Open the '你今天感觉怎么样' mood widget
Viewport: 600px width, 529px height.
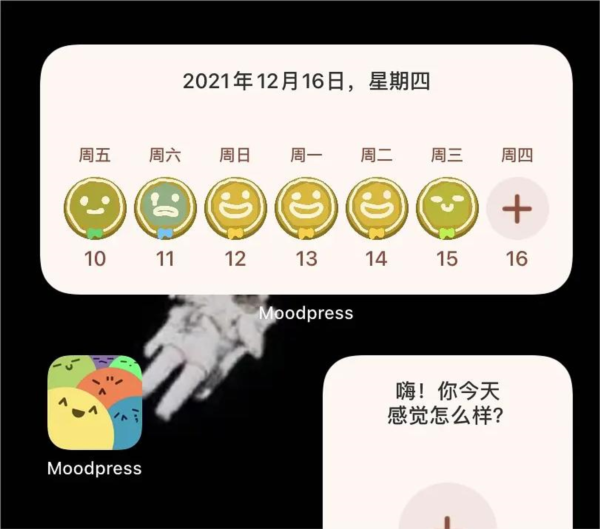(x=446, y=440)
